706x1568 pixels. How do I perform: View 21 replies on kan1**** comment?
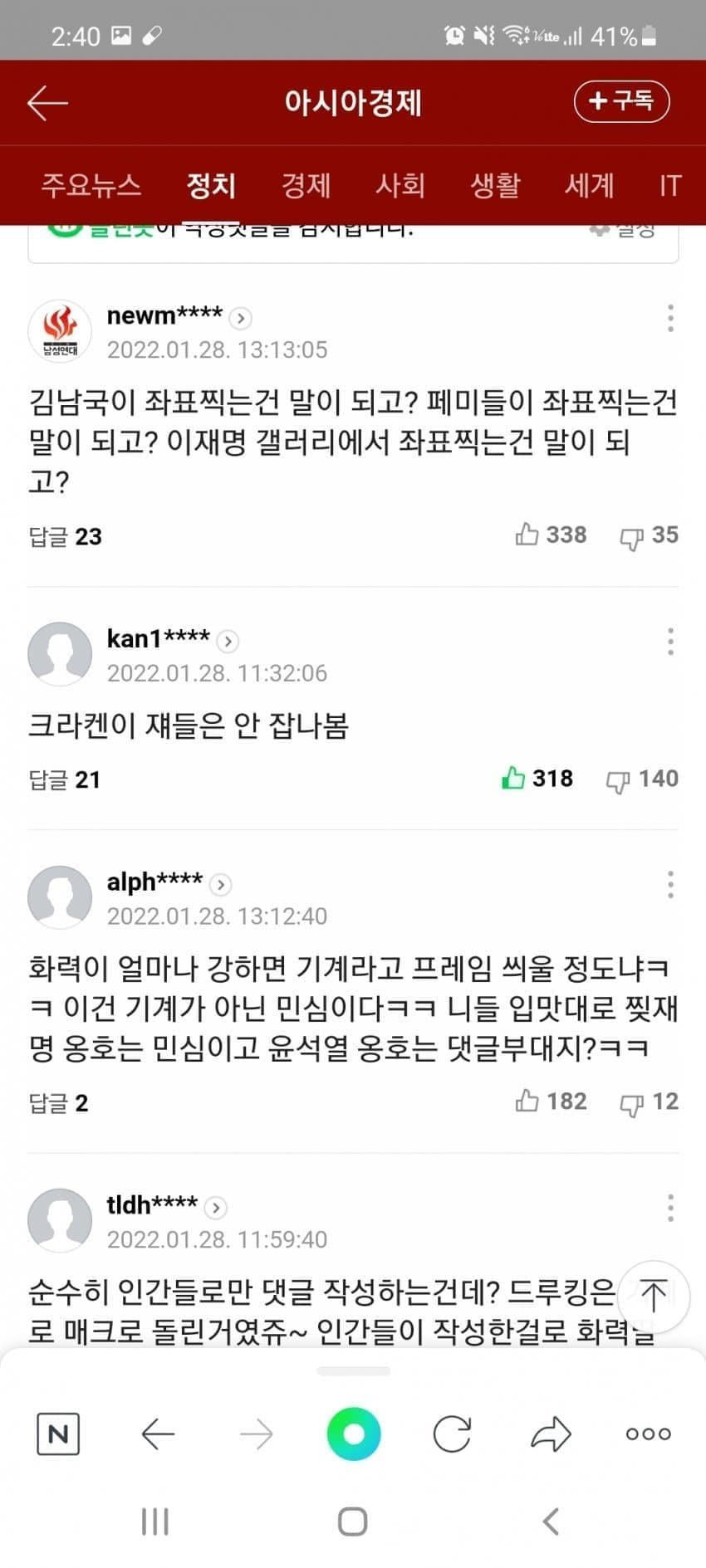(x=64, y=779)
